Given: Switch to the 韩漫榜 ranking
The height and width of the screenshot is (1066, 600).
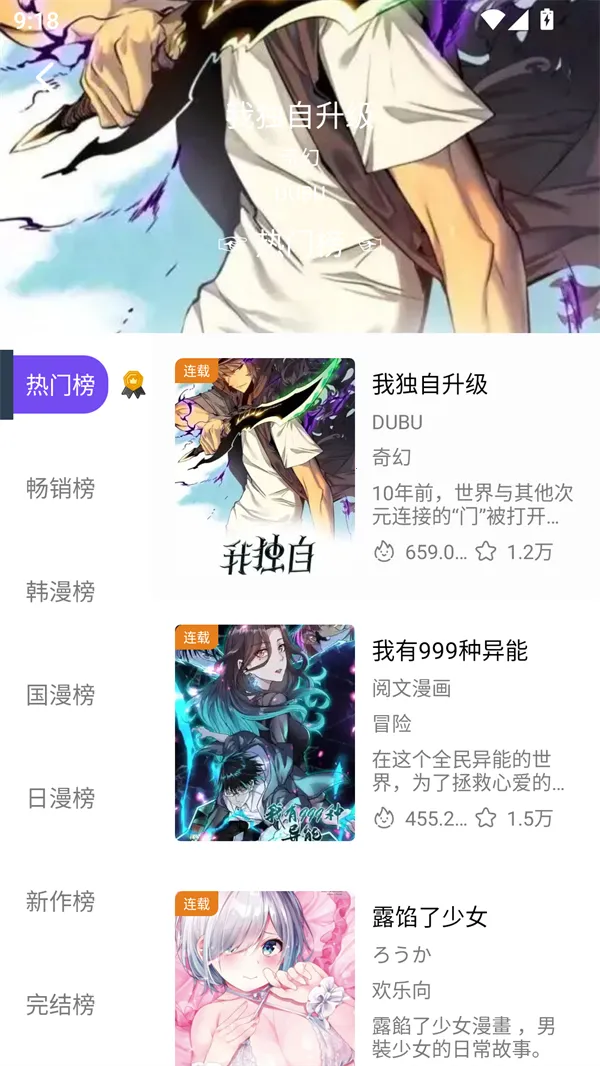Looking at the screenshot, I should 60,592.
